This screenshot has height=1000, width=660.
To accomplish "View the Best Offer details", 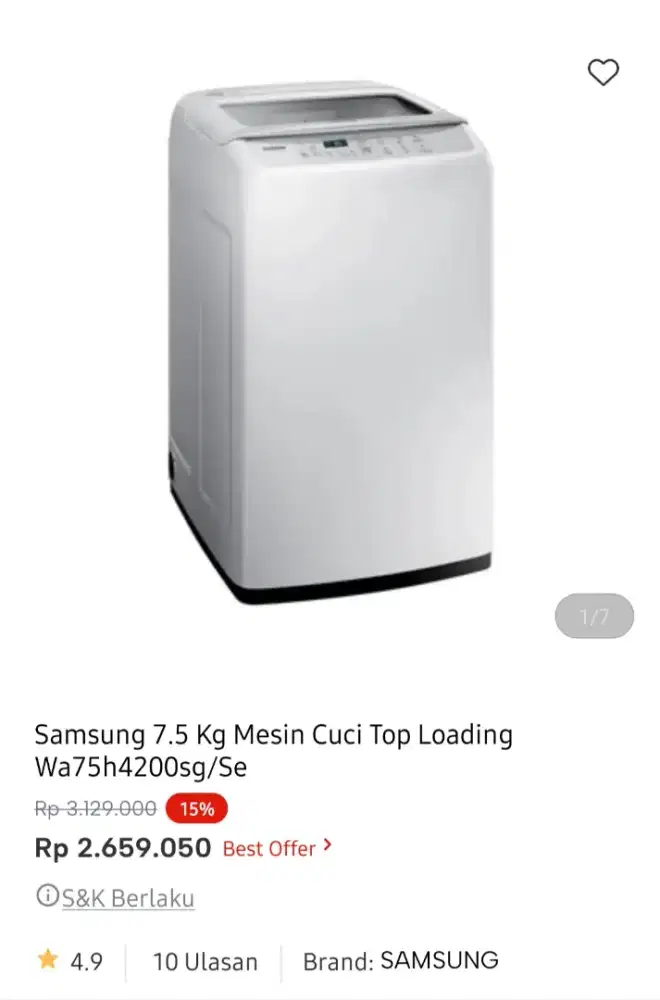I will 277,848.
